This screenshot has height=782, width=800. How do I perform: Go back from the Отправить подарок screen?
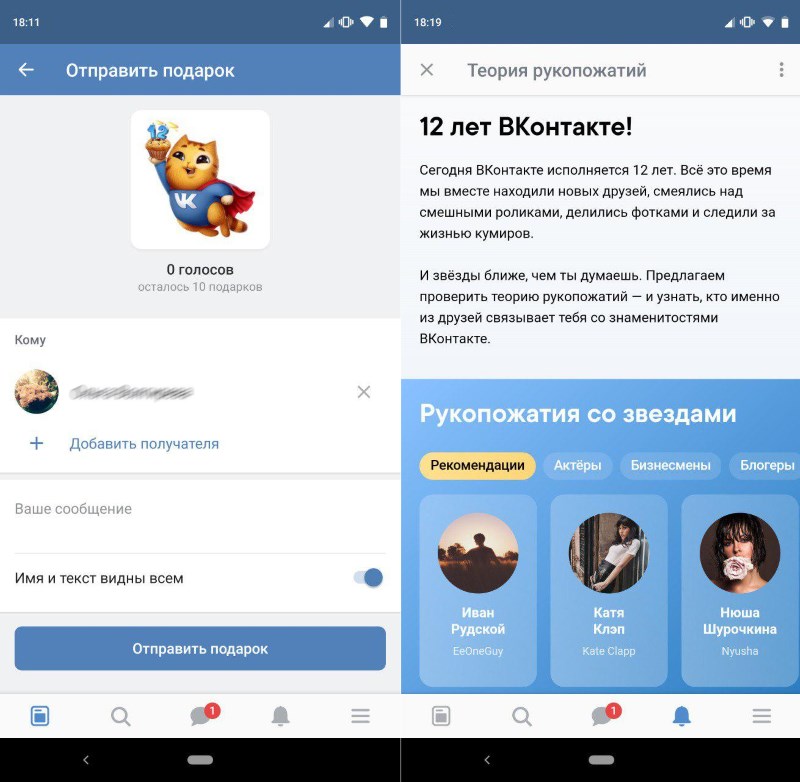coord(26,70)
